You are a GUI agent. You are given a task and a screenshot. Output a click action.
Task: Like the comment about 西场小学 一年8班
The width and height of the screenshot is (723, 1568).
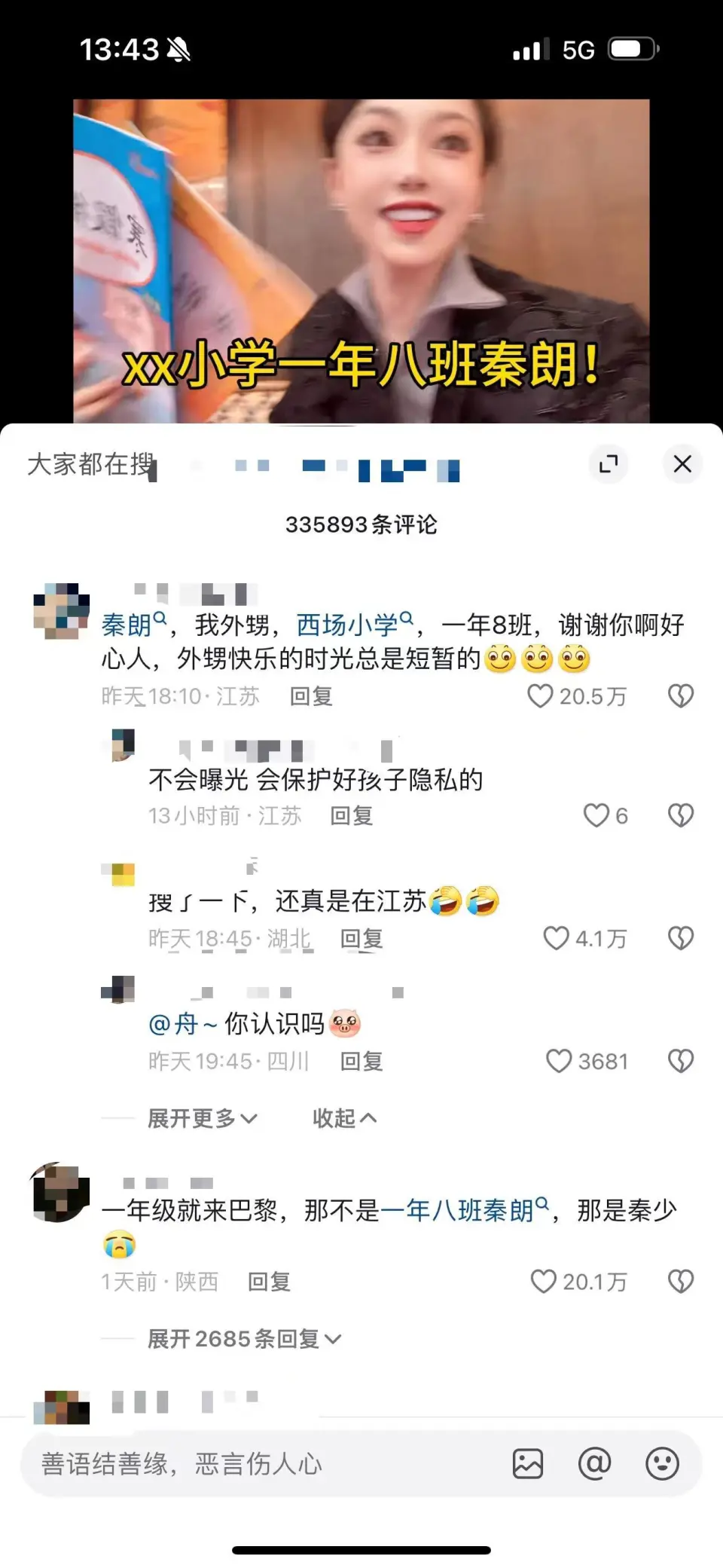coord(540,695)
